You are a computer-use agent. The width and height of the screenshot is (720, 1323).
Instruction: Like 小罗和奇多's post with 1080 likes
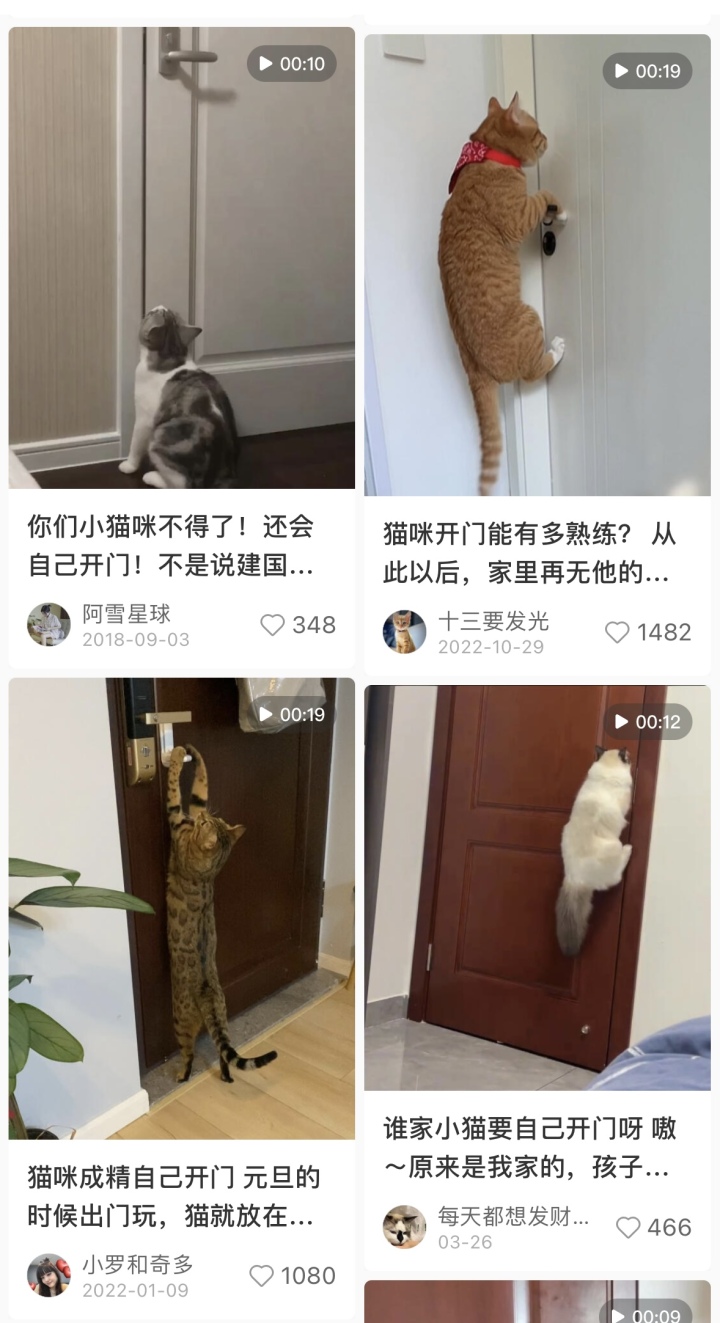(261, 1276)
